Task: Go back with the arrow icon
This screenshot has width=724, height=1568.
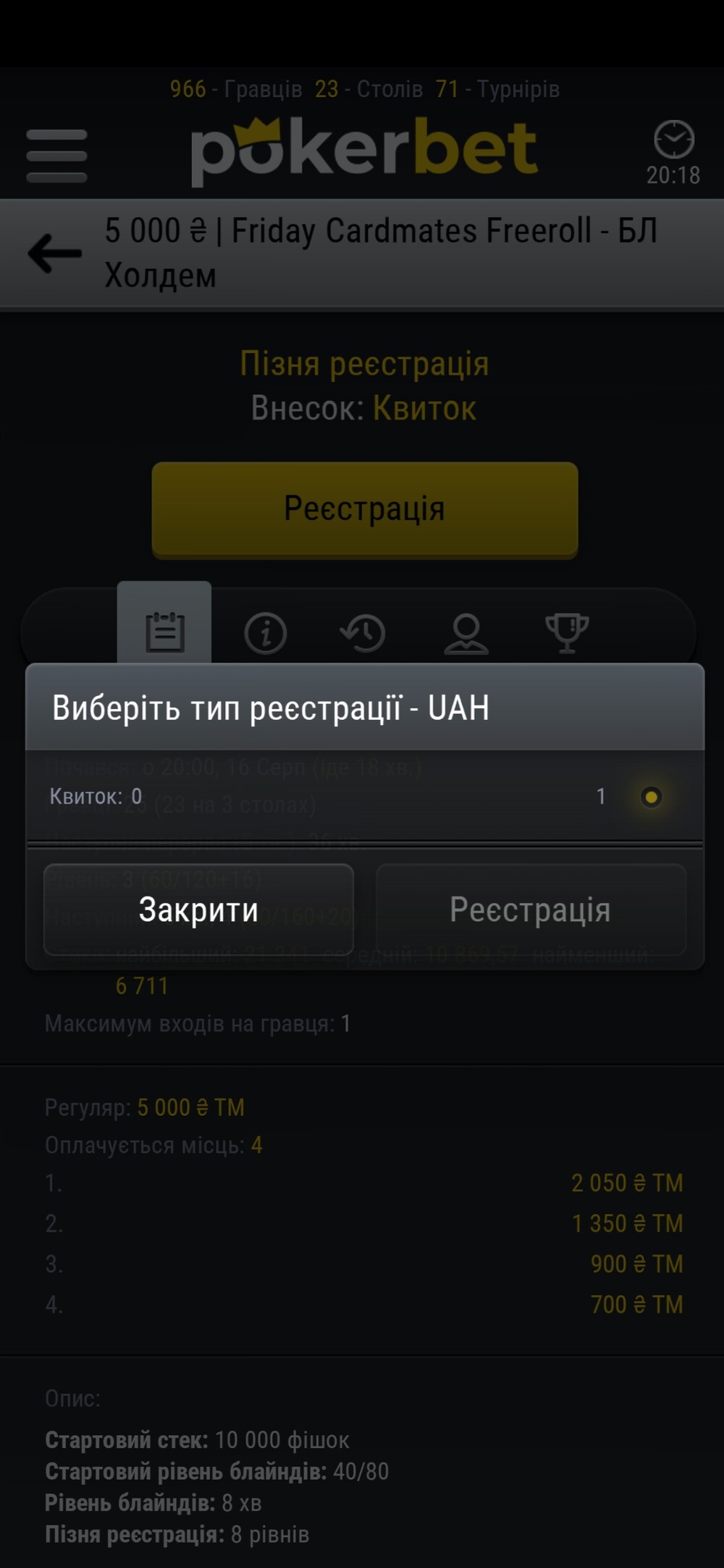Action: [x=54, y=253]
